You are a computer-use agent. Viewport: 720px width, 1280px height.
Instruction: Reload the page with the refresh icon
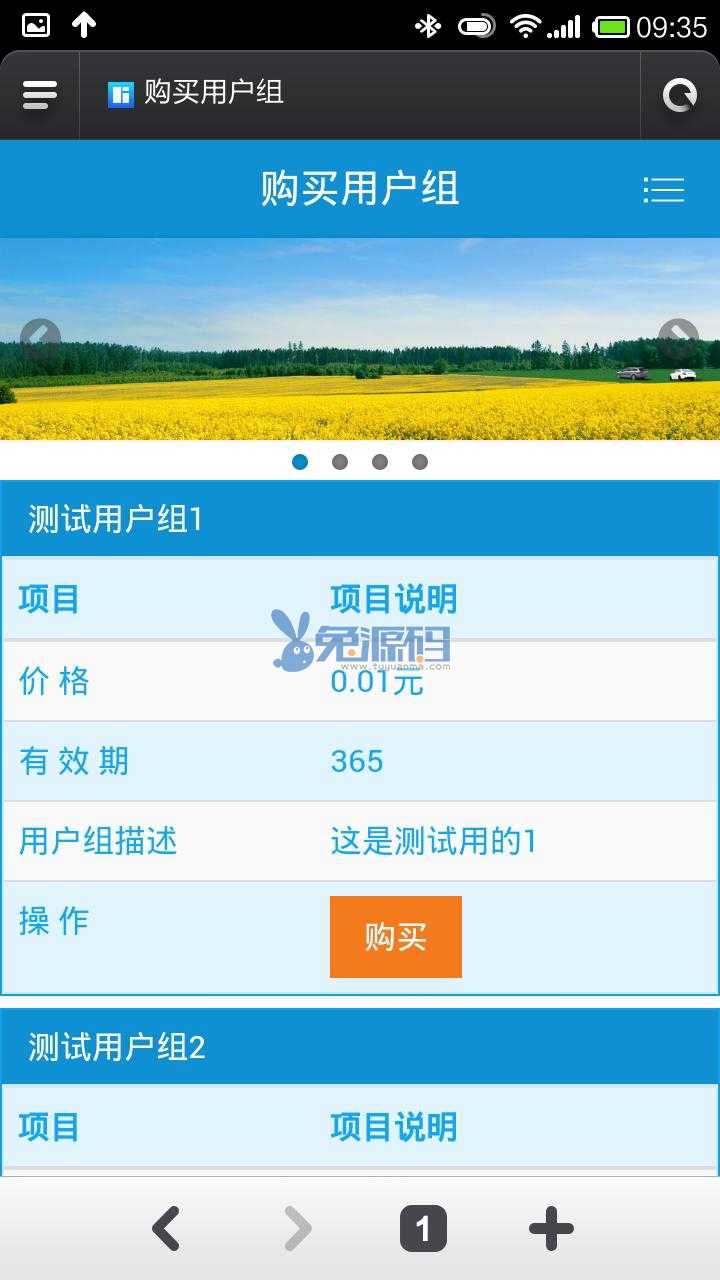coord(680,95)
